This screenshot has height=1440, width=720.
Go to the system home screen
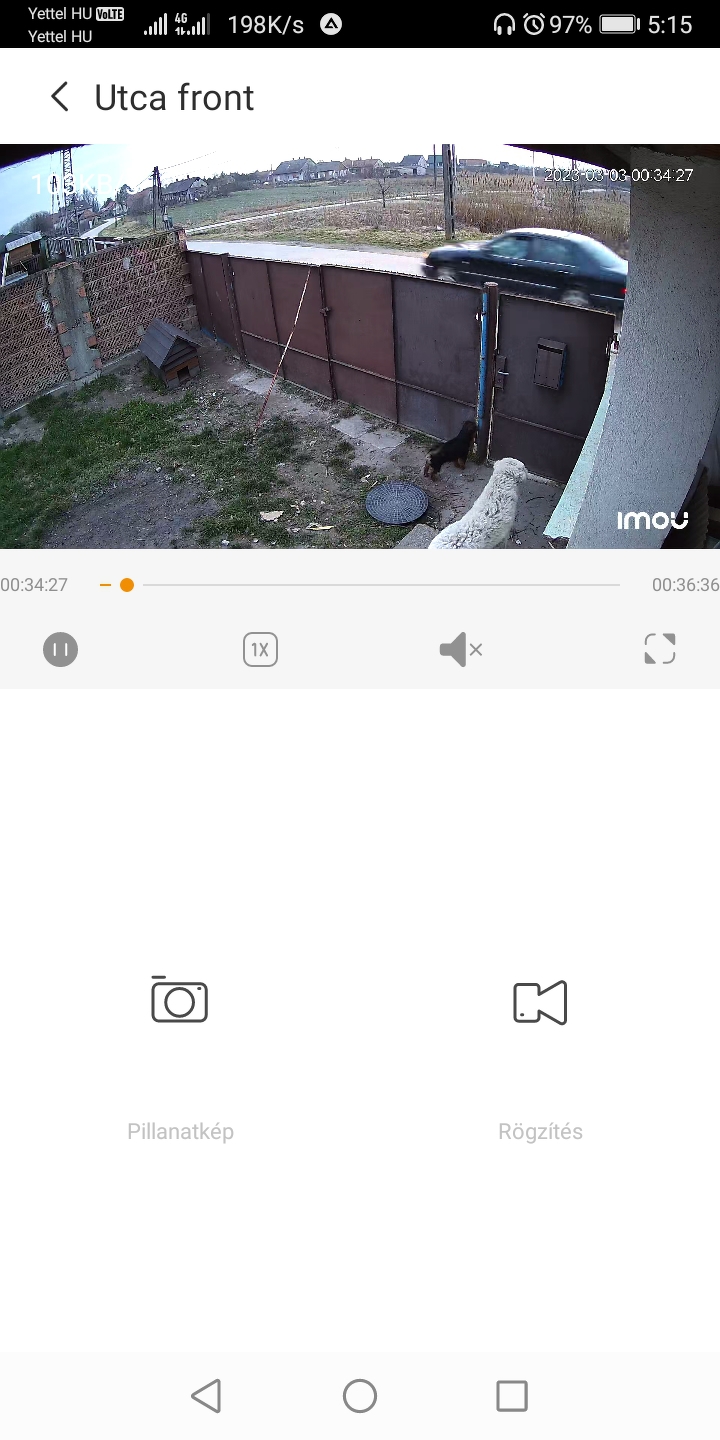[360, 1396]
